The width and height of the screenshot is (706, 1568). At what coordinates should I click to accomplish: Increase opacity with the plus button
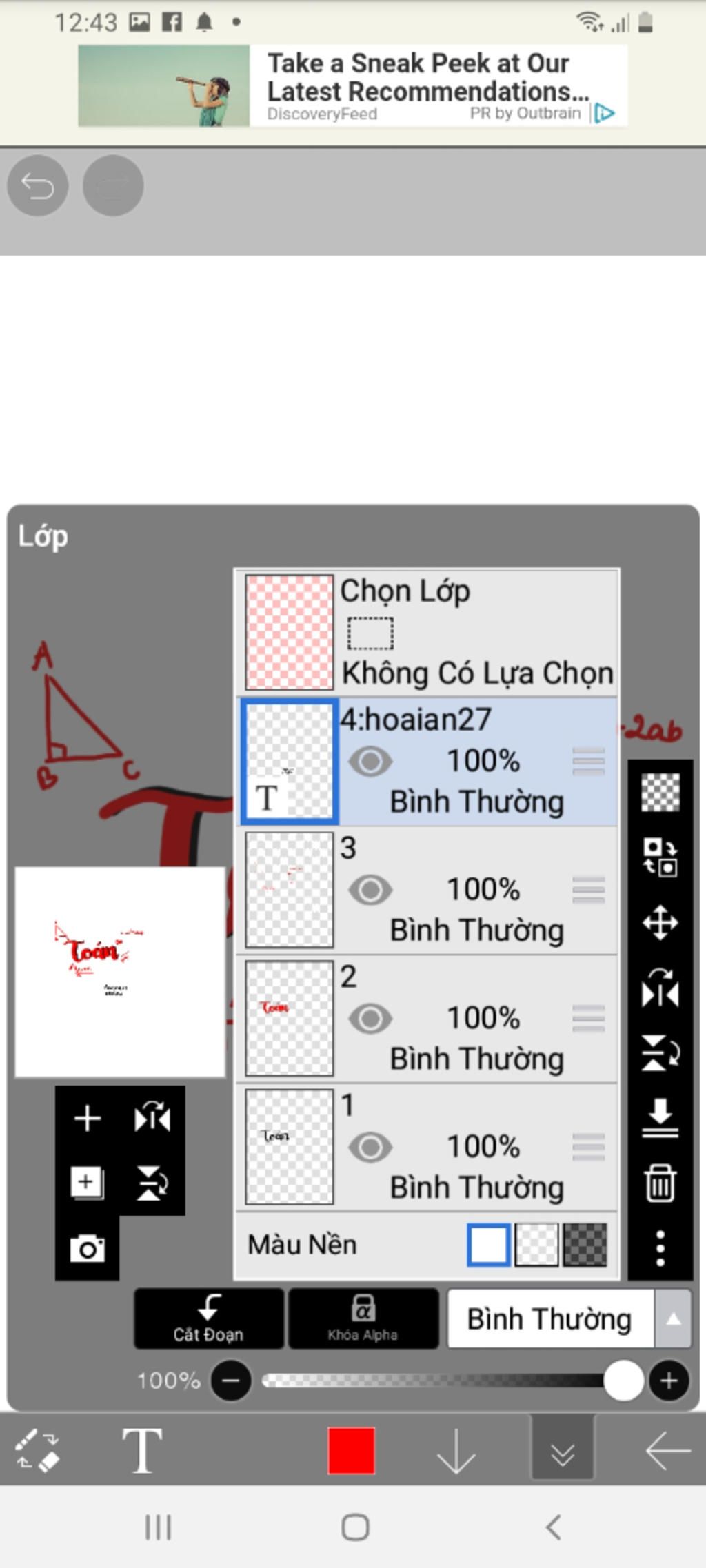click(668, 1381)
